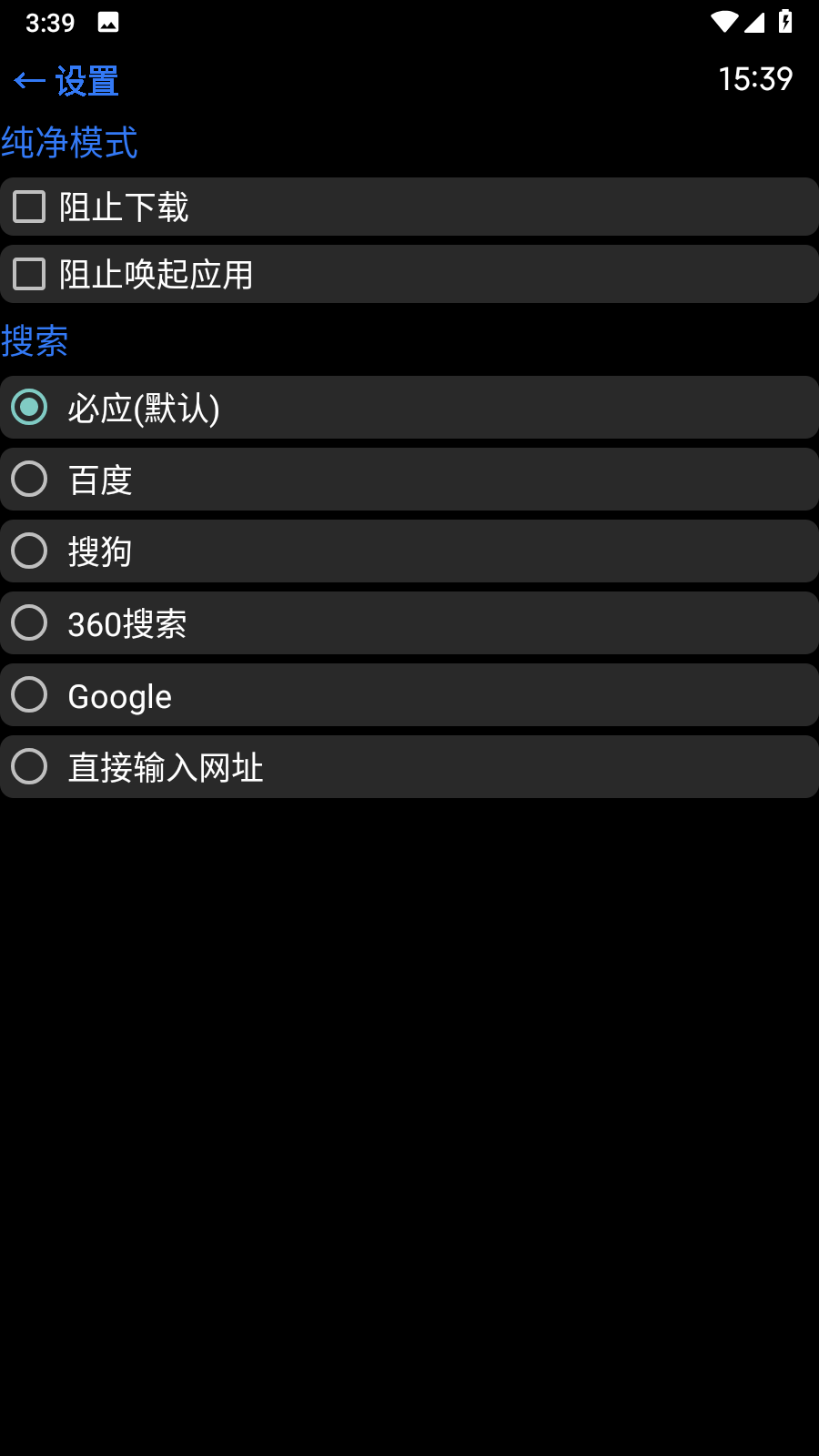This screenshot has height=1456, width=819.
Task: Tap the back arrow icon
Action: tap(28, 81)
